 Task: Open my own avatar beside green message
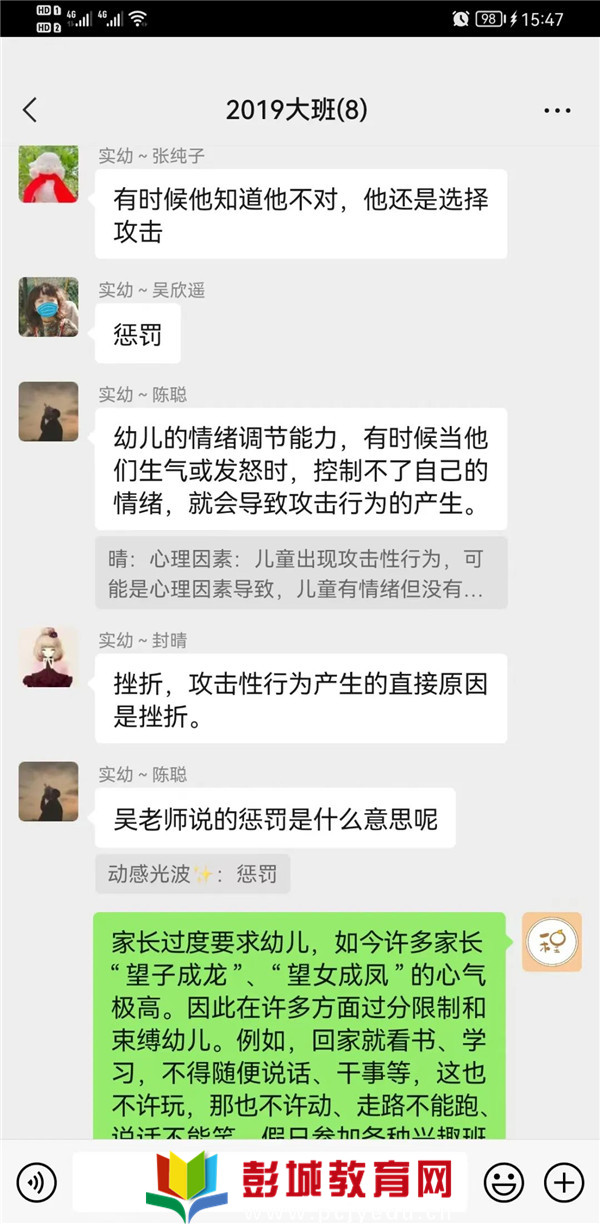551,941
